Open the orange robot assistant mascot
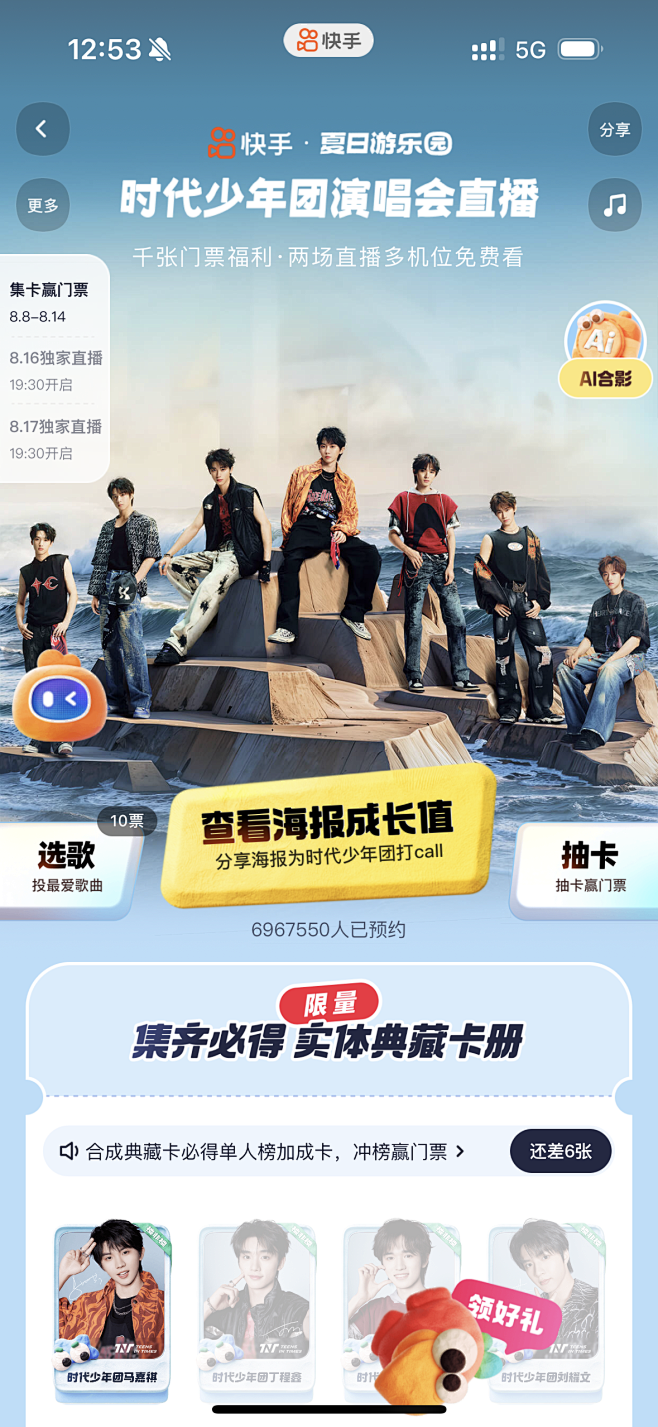This screenshot has height=1427, width=658. pos(60,699)
